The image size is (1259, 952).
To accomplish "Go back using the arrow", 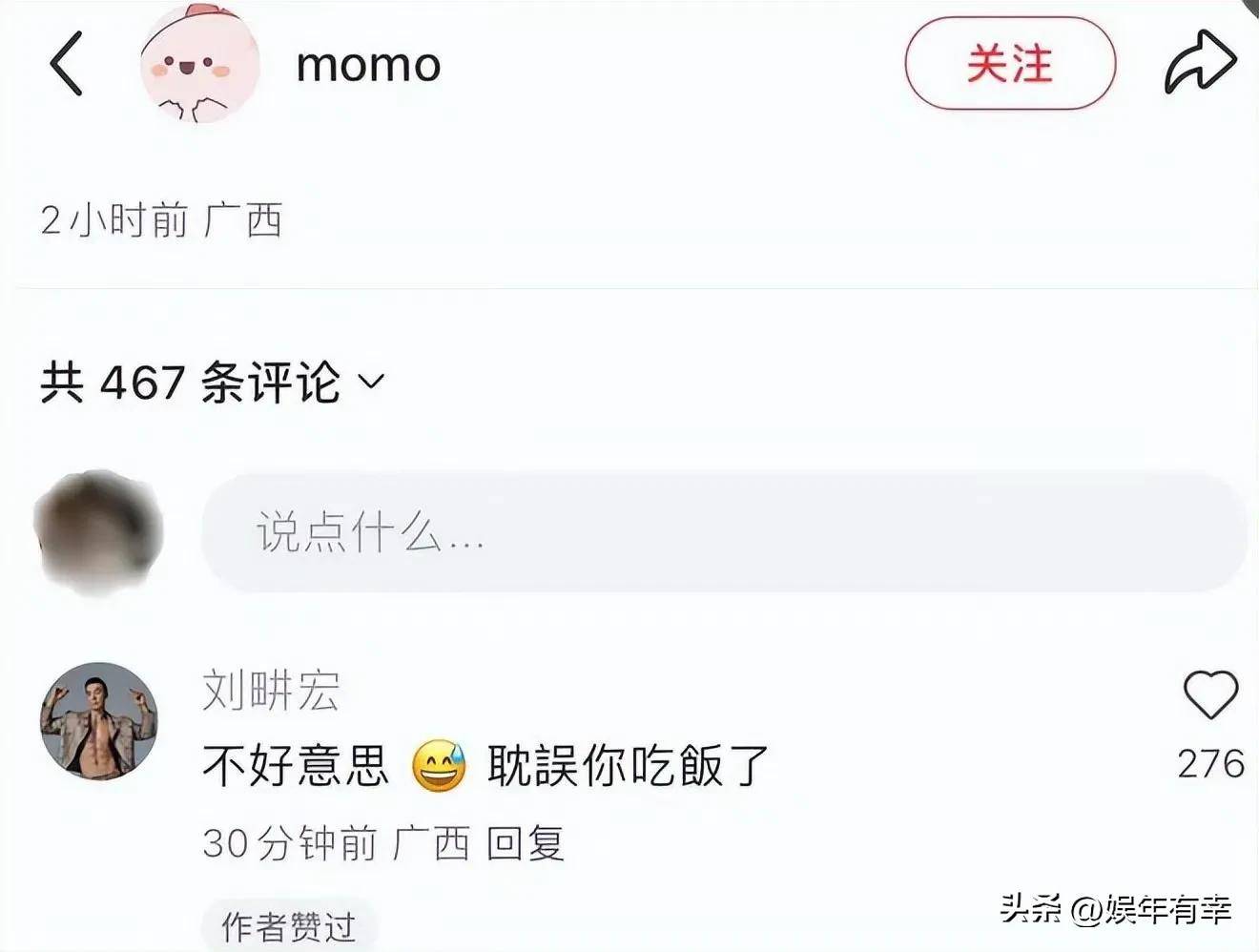I will click(x=66, y=63).
